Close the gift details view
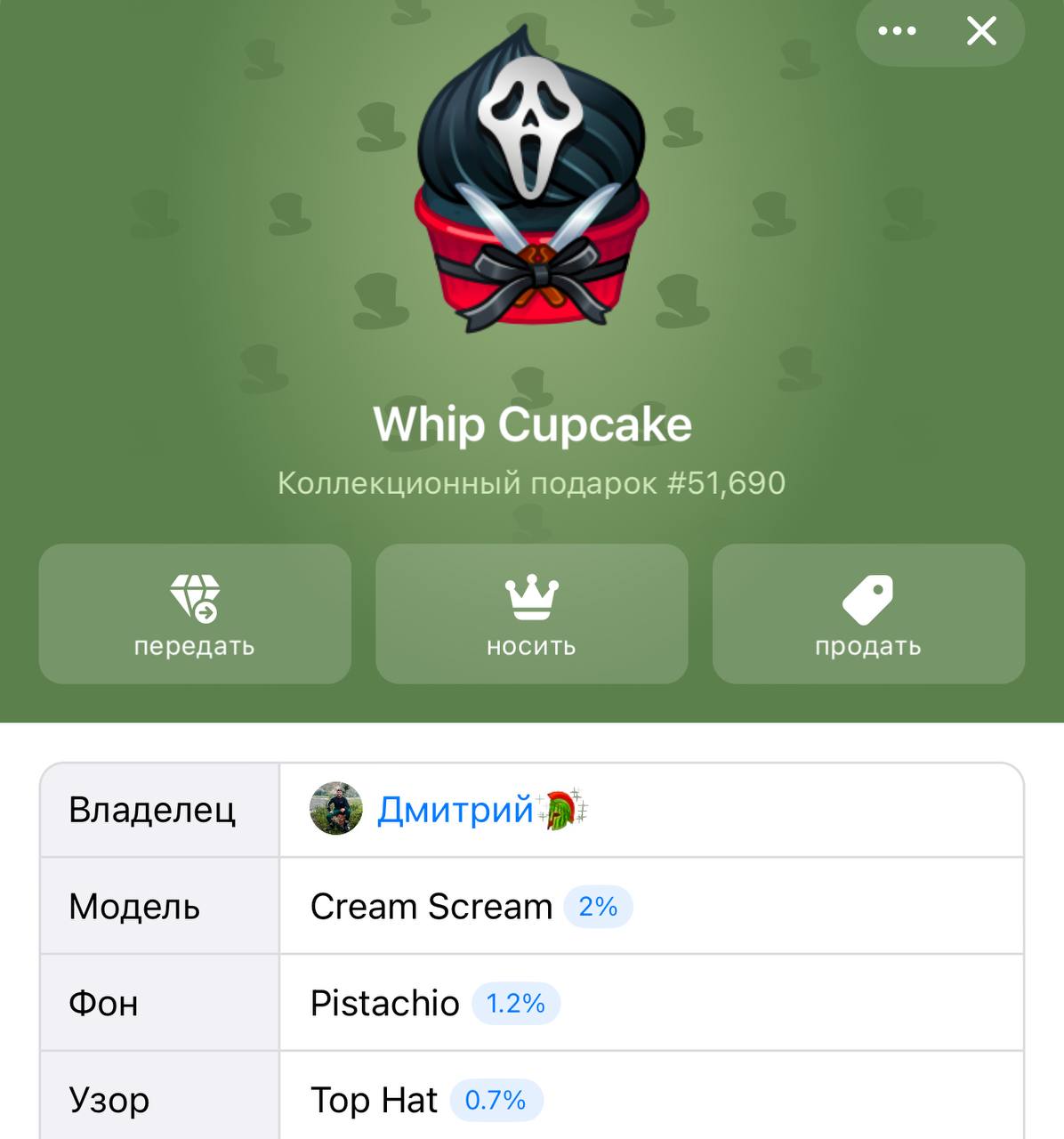The width and height of the screenshot is (1064, 1139). 981,31
